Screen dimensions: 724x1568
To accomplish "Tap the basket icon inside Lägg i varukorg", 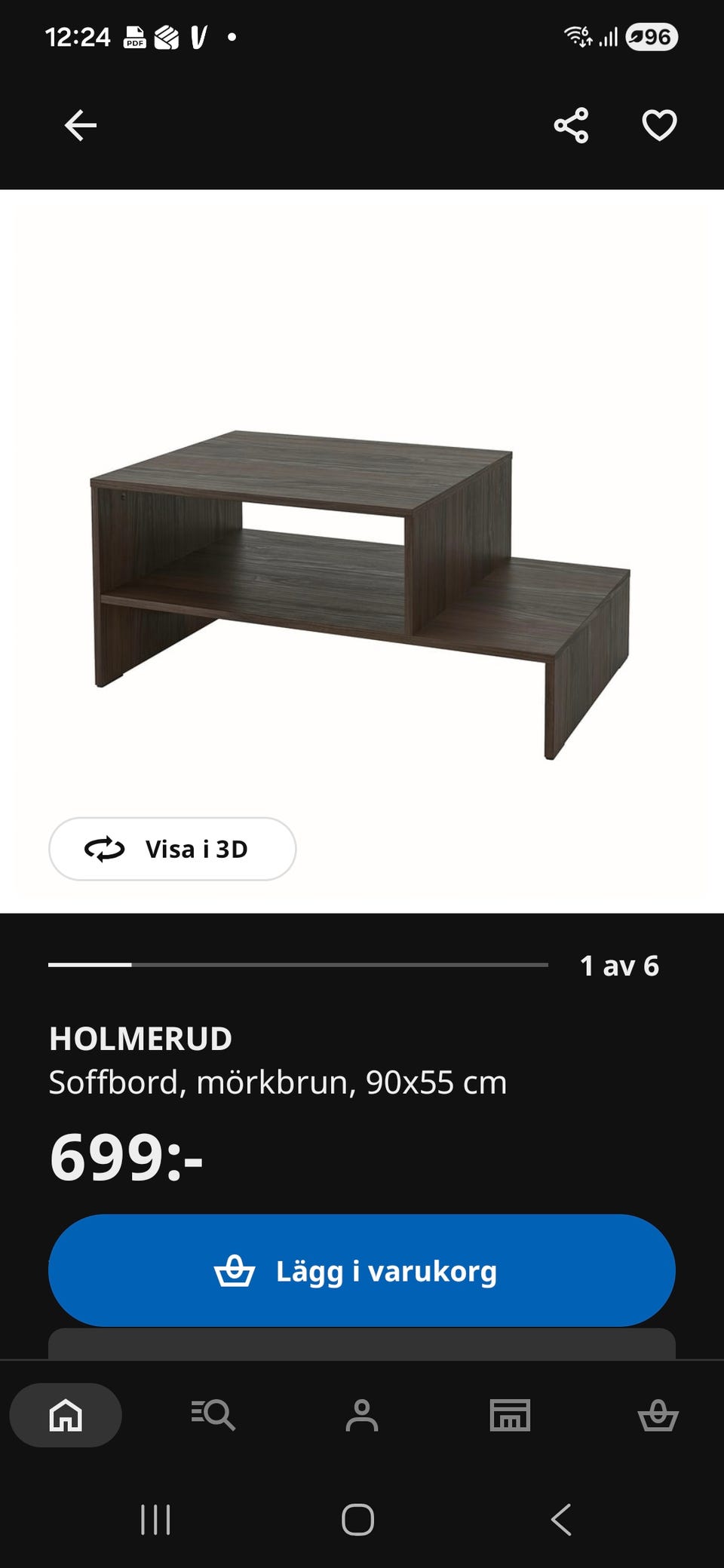I will [234, 1271].
